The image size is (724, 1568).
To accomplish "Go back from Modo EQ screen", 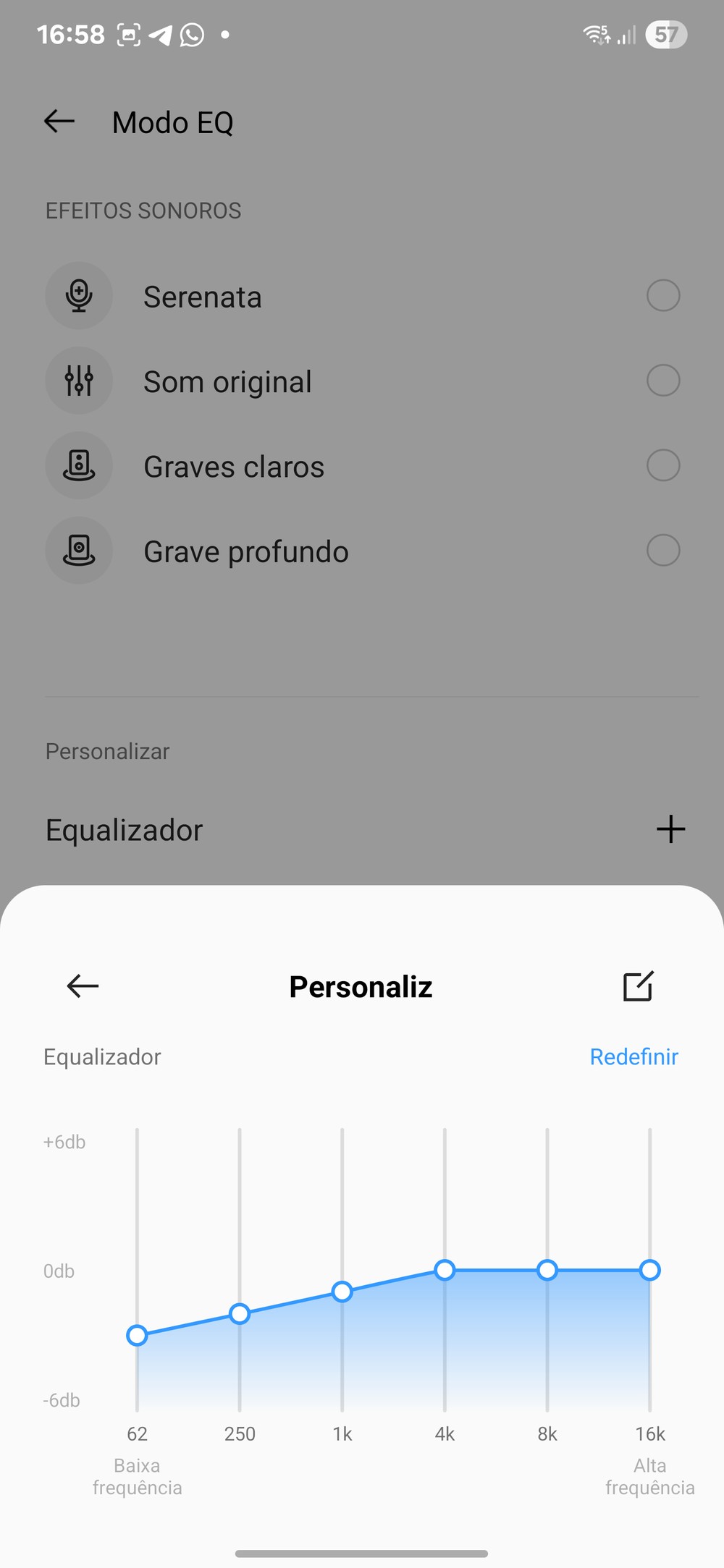I will [59, 122].
